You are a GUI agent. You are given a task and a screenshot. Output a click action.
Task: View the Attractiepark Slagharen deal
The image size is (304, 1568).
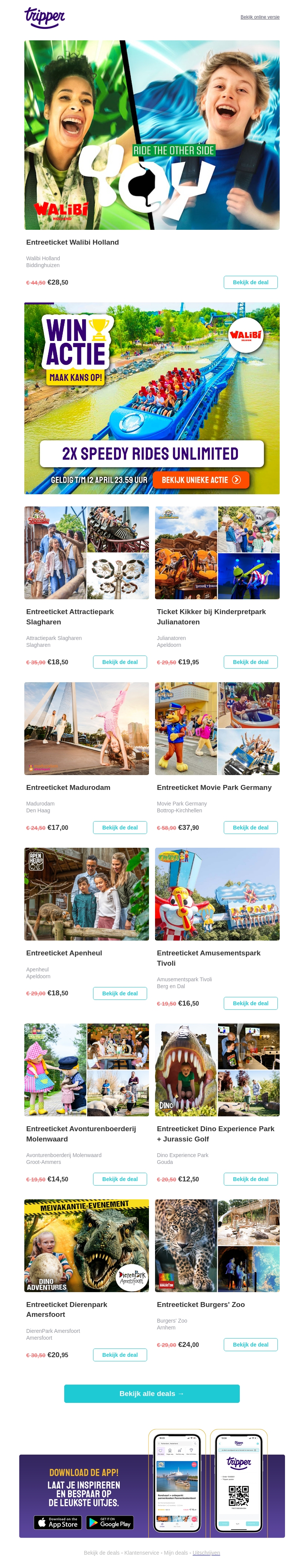[x=120, y=662]
